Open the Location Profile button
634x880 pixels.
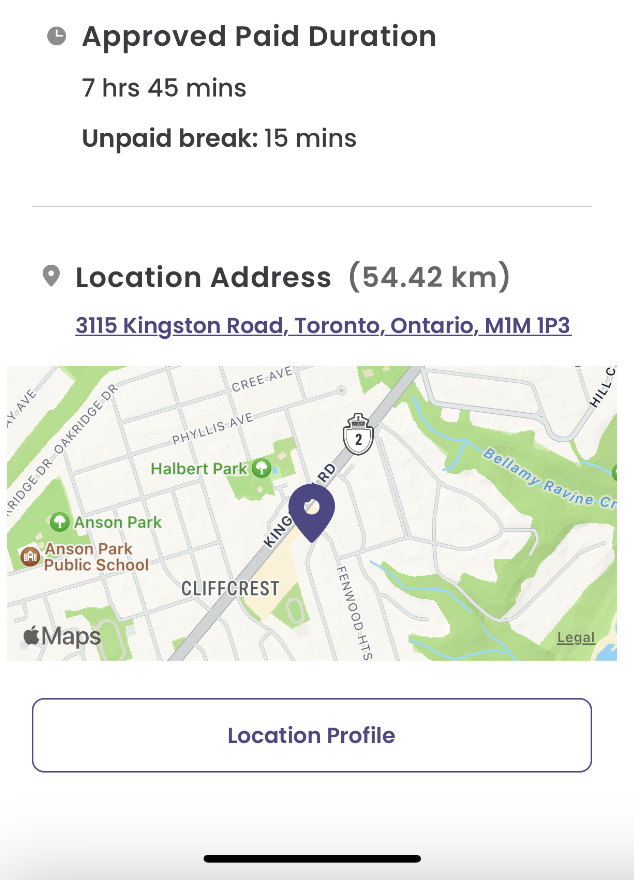[311, 735]
